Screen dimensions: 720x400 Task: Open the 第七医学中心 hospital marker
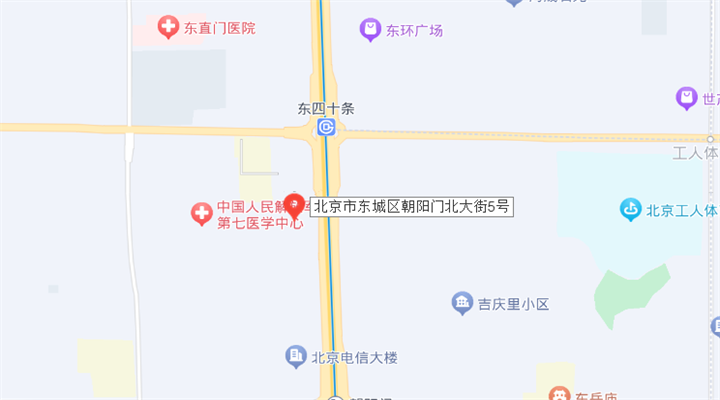click(203, 213)
